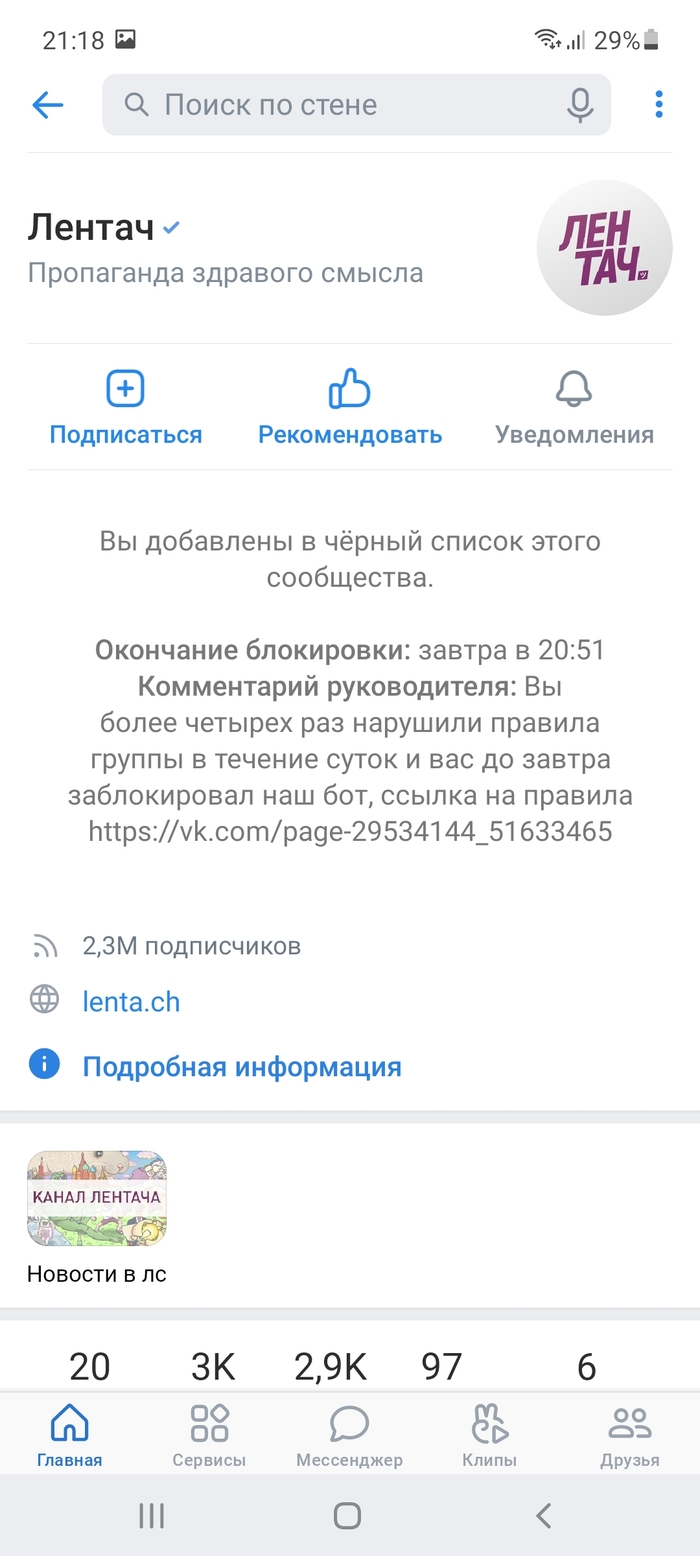Image resolution: width=700 pixels, height=1556 pixels.
Task: Show Подробная информация about the community
Action: coord(241,1066)
